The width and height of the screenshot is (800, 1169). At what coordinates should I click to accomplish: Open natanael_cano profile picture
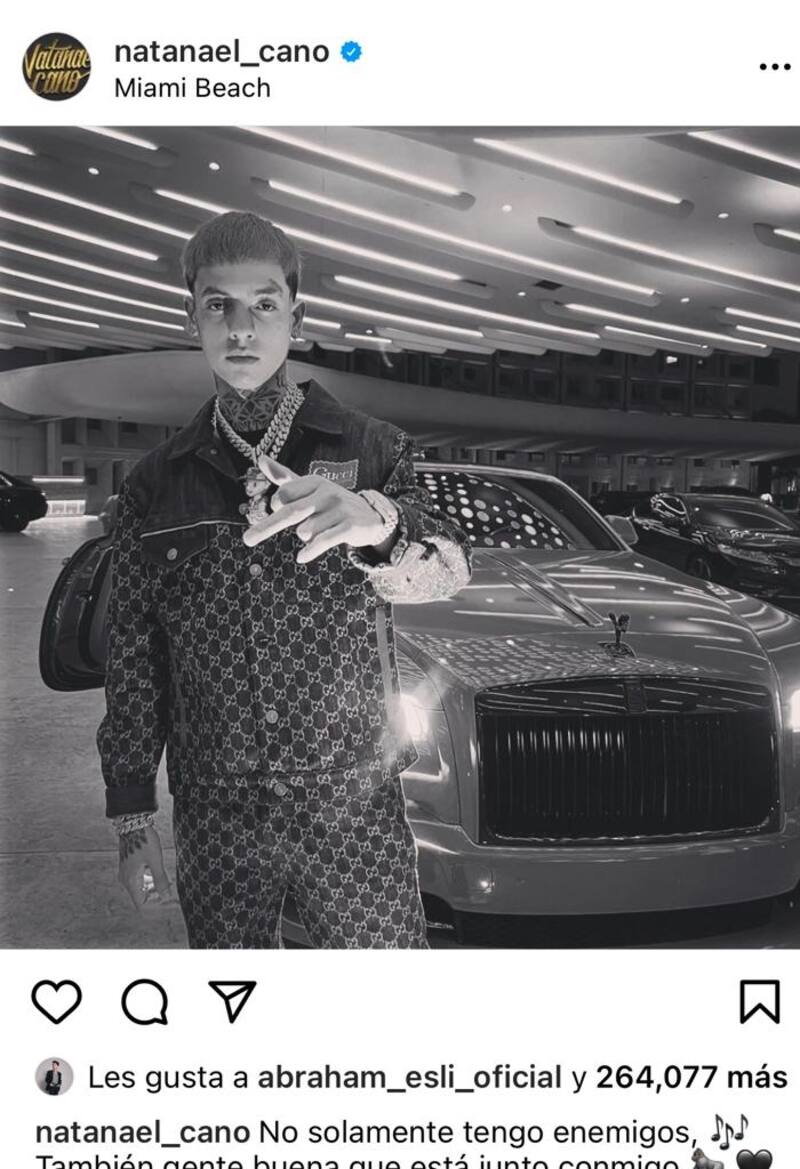click(57, 67)
